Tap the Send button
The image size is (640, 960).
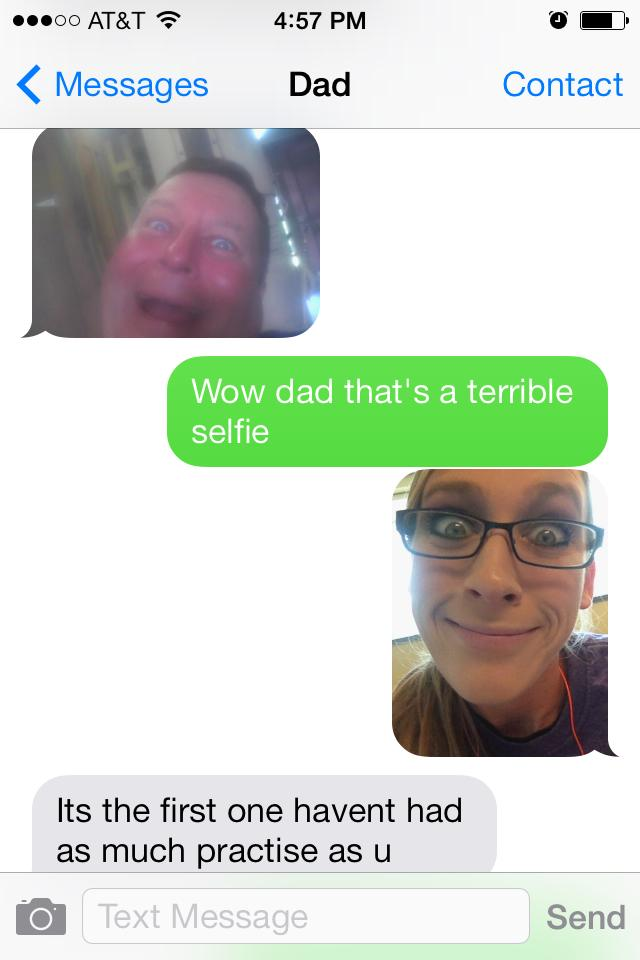click(586, 916)
